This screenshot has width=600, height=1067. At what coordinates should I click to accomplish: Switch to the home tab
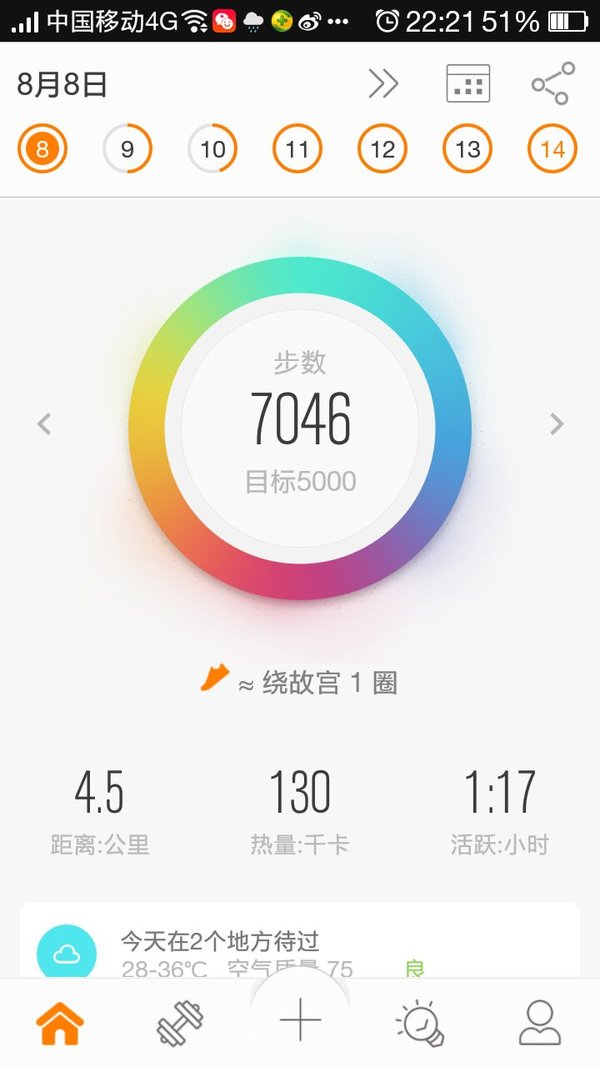60,1023
